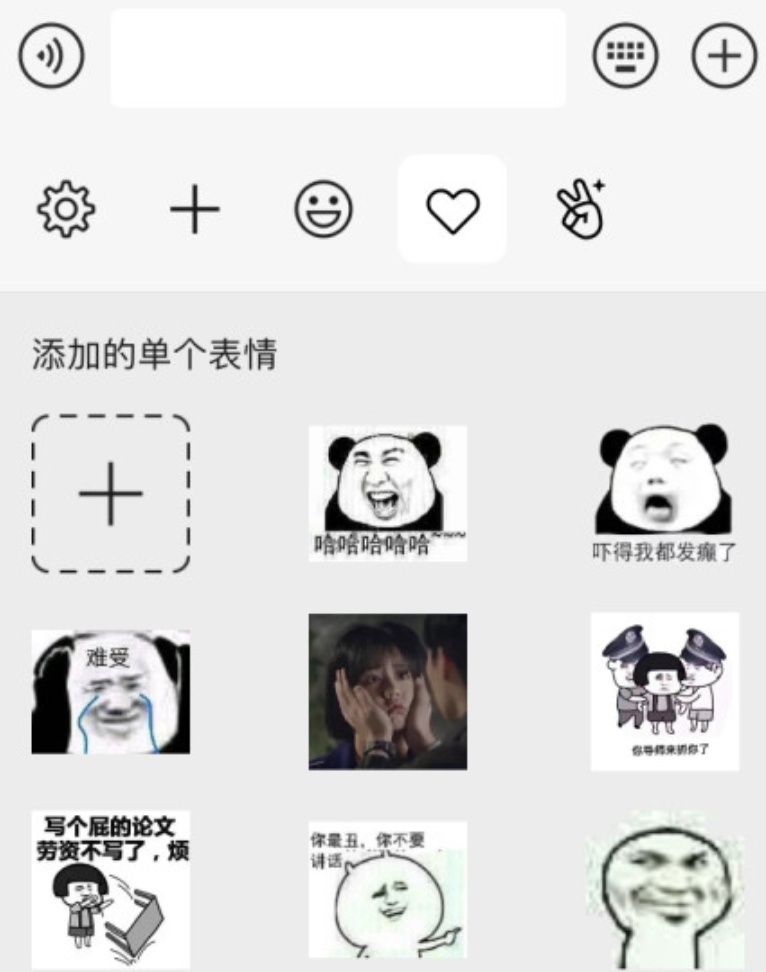Switch to the smiley emoji tab
The width and height of the screenshot is (766, 972).
323,210
